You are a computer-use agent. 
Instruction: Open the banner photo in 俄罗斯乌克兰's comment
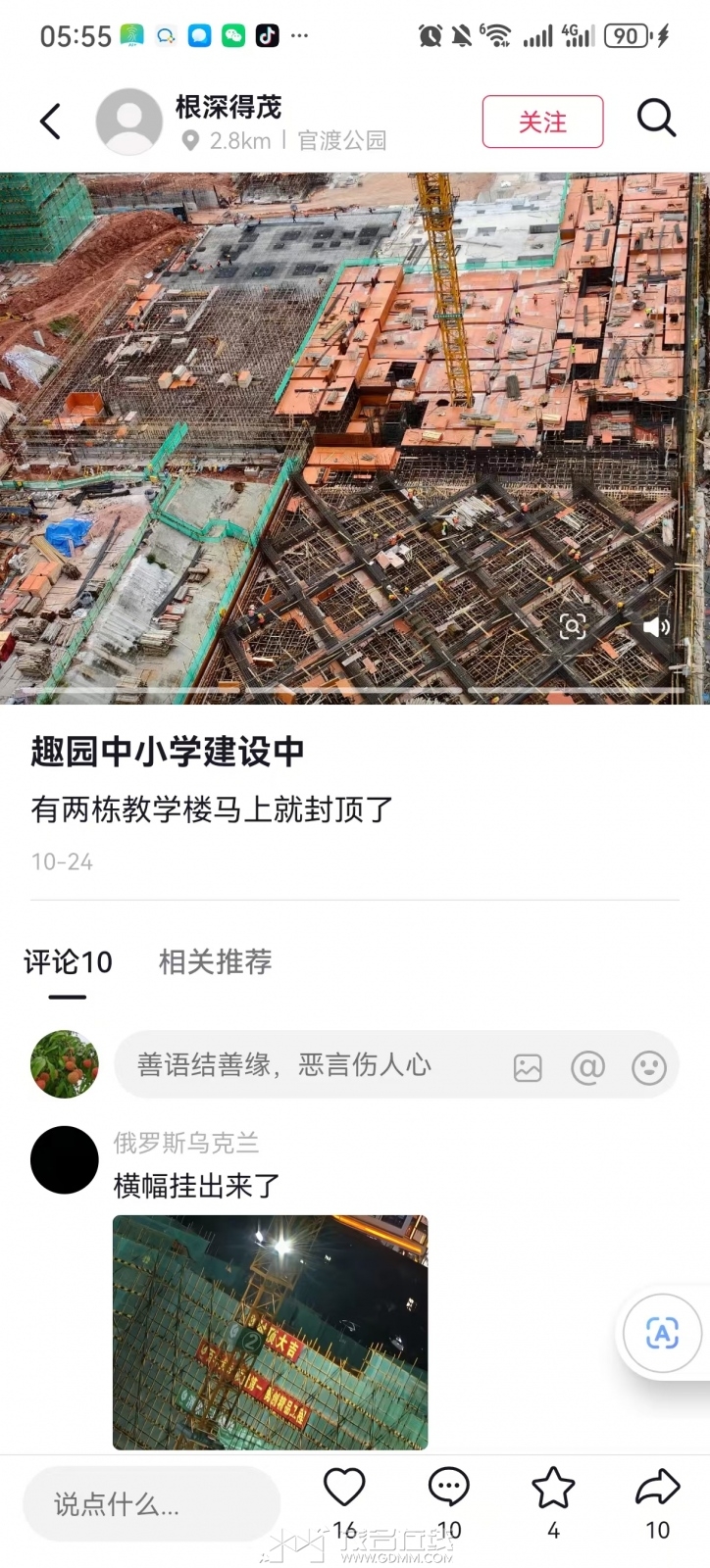point(270,1332)
